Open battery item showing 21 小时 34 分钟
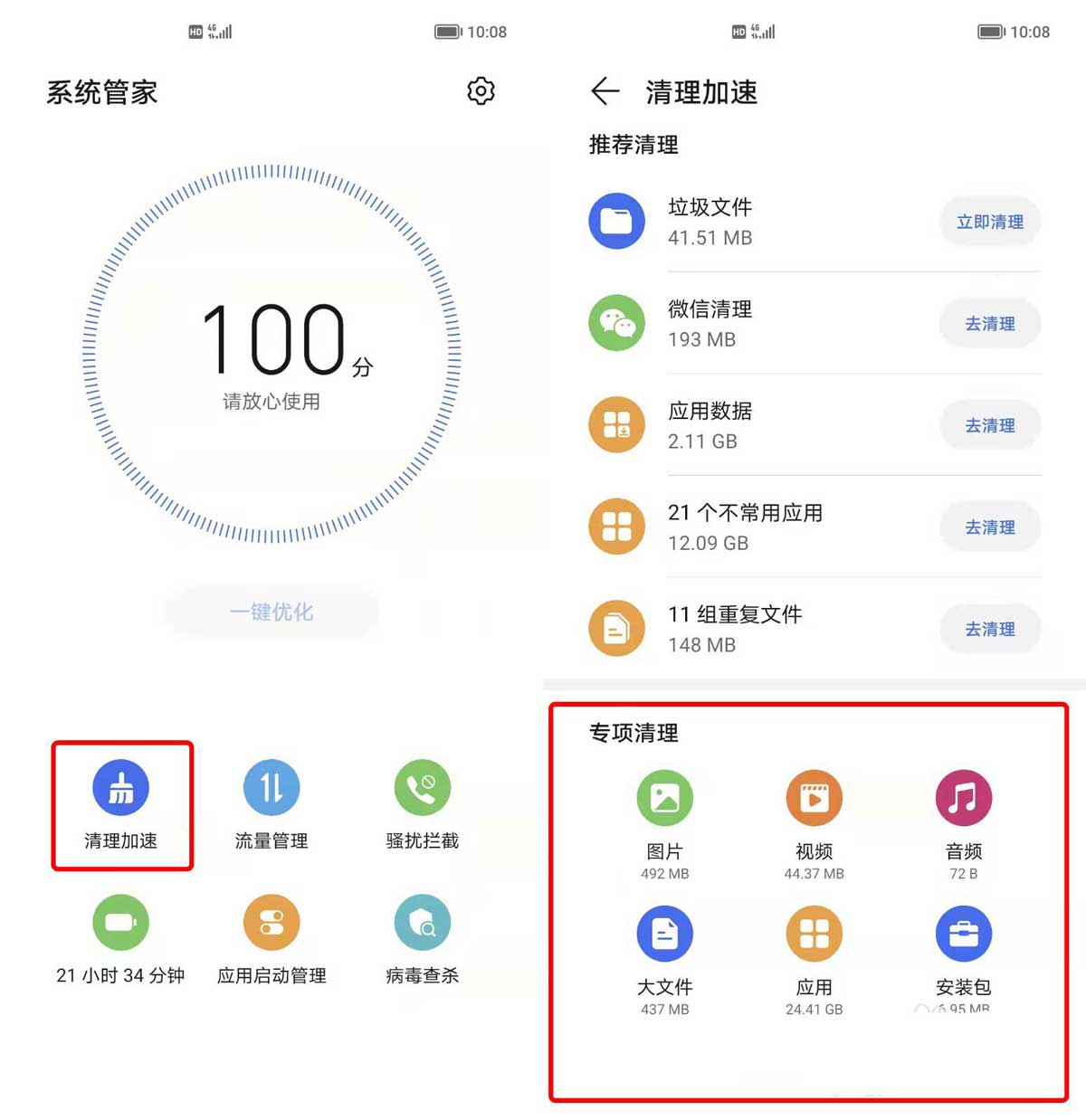The image size is (1086, 1120). pos(120,938)
